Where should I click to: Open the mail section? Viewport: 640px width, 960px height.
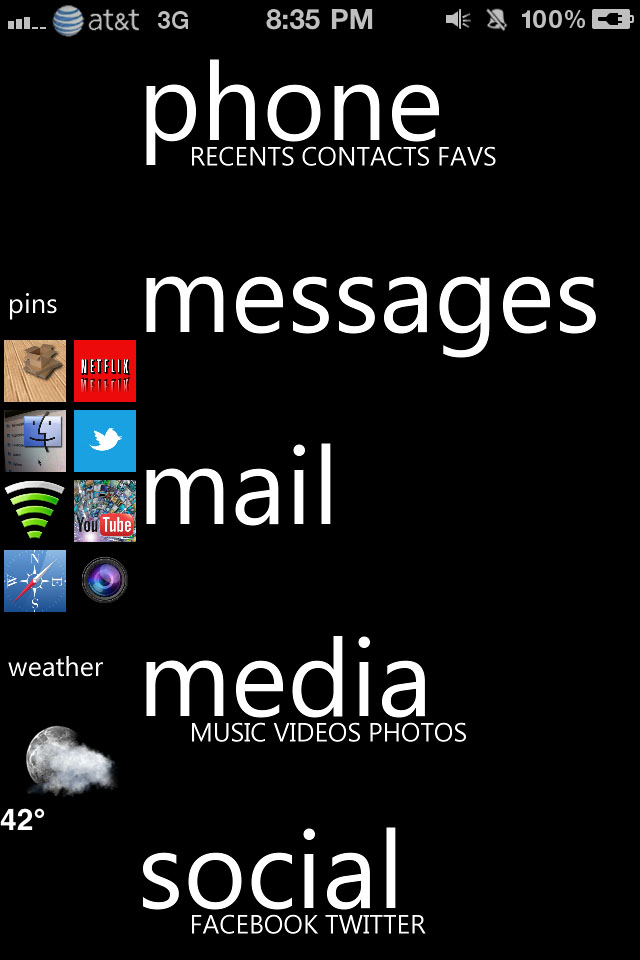[240, 488]
